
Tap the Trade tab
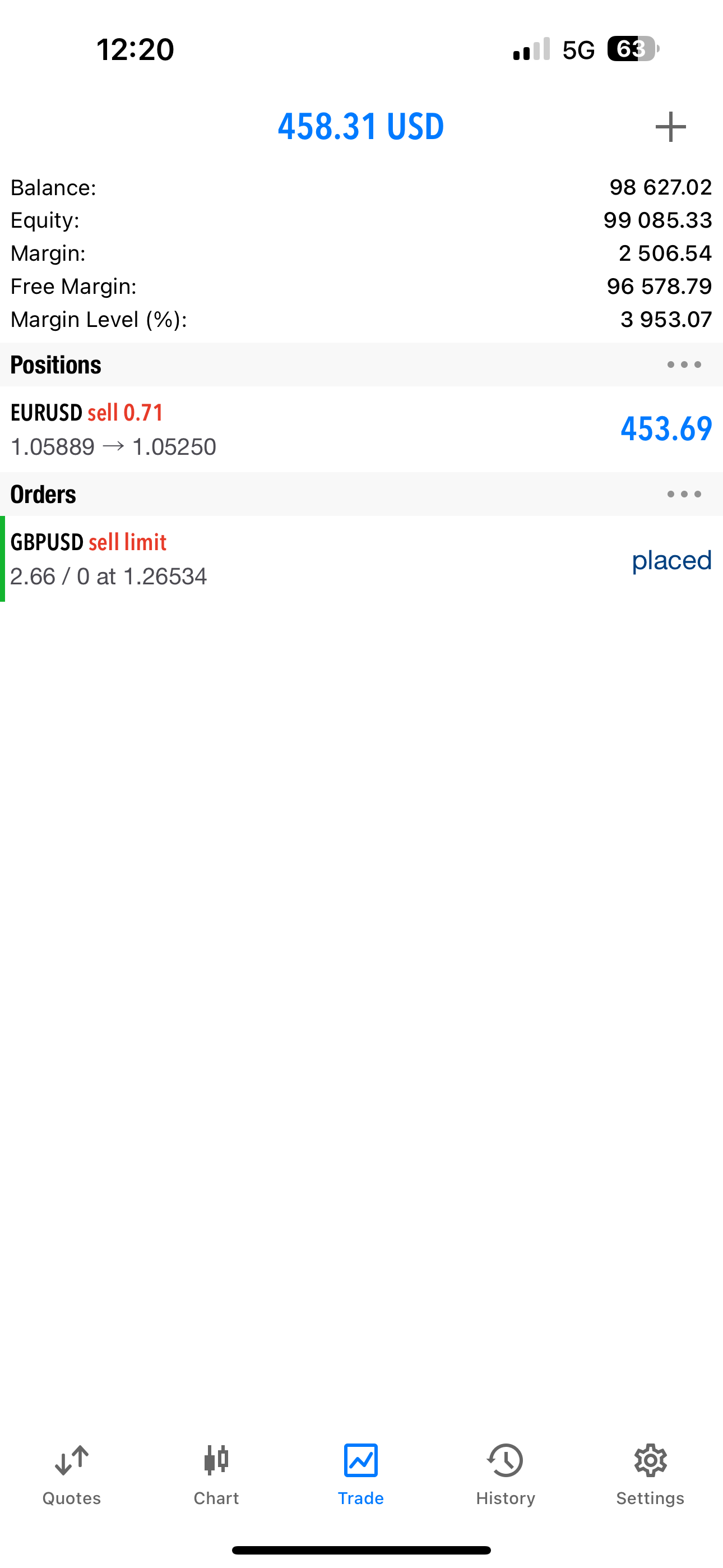[x=361, y=1474]
